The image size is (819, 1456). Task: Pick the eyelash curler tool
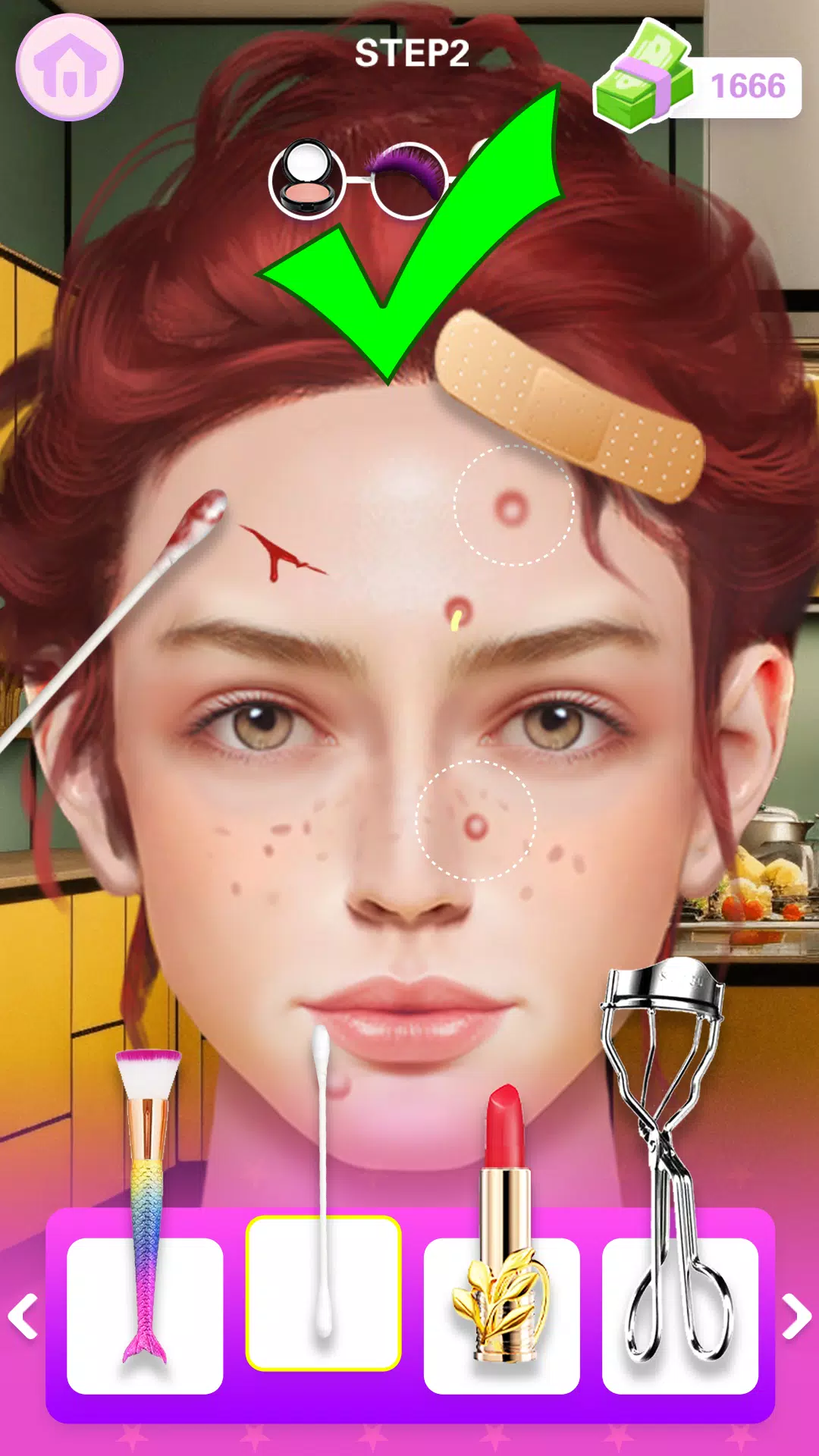pos(679,1314)
